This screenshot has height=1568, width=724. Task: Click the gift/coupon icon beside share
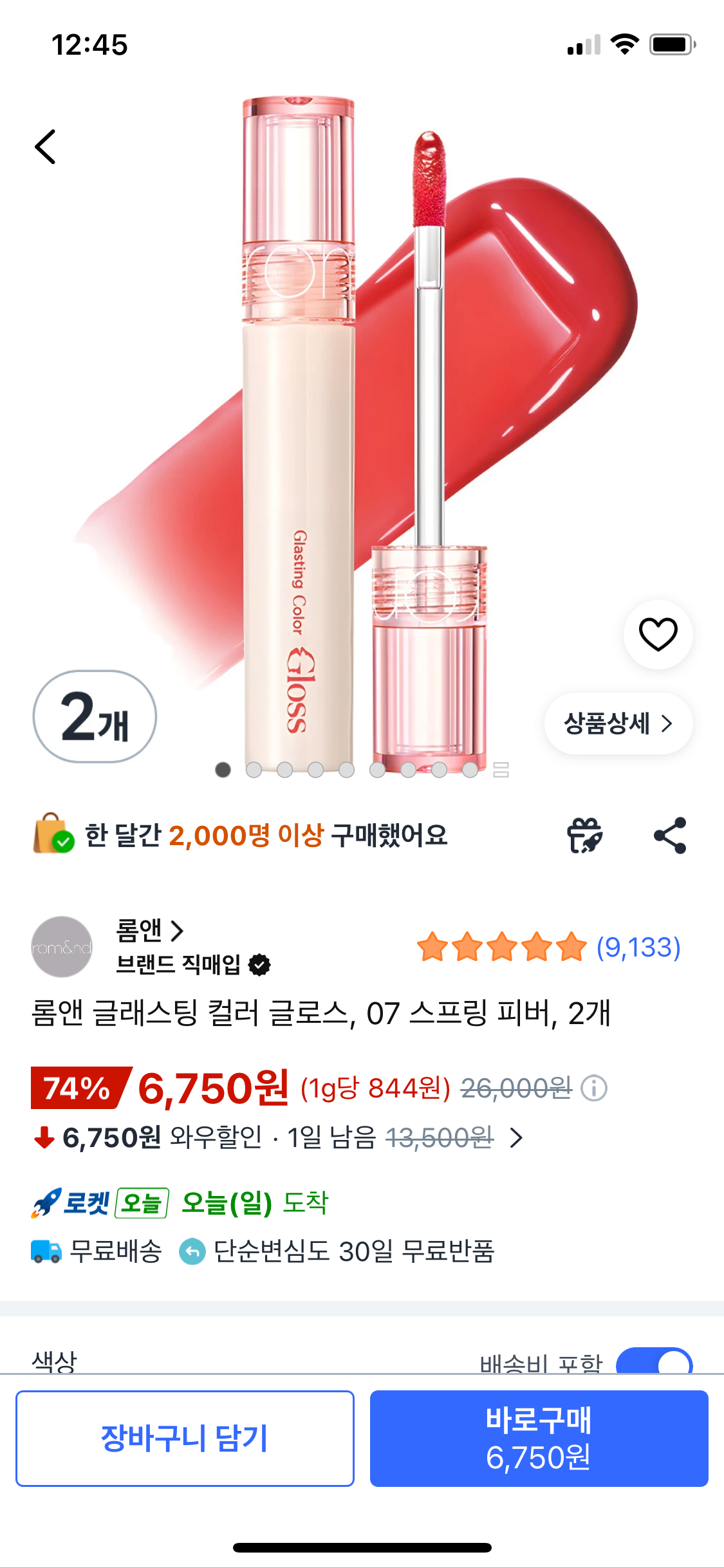pyautogui.click(x=586, y=835)
